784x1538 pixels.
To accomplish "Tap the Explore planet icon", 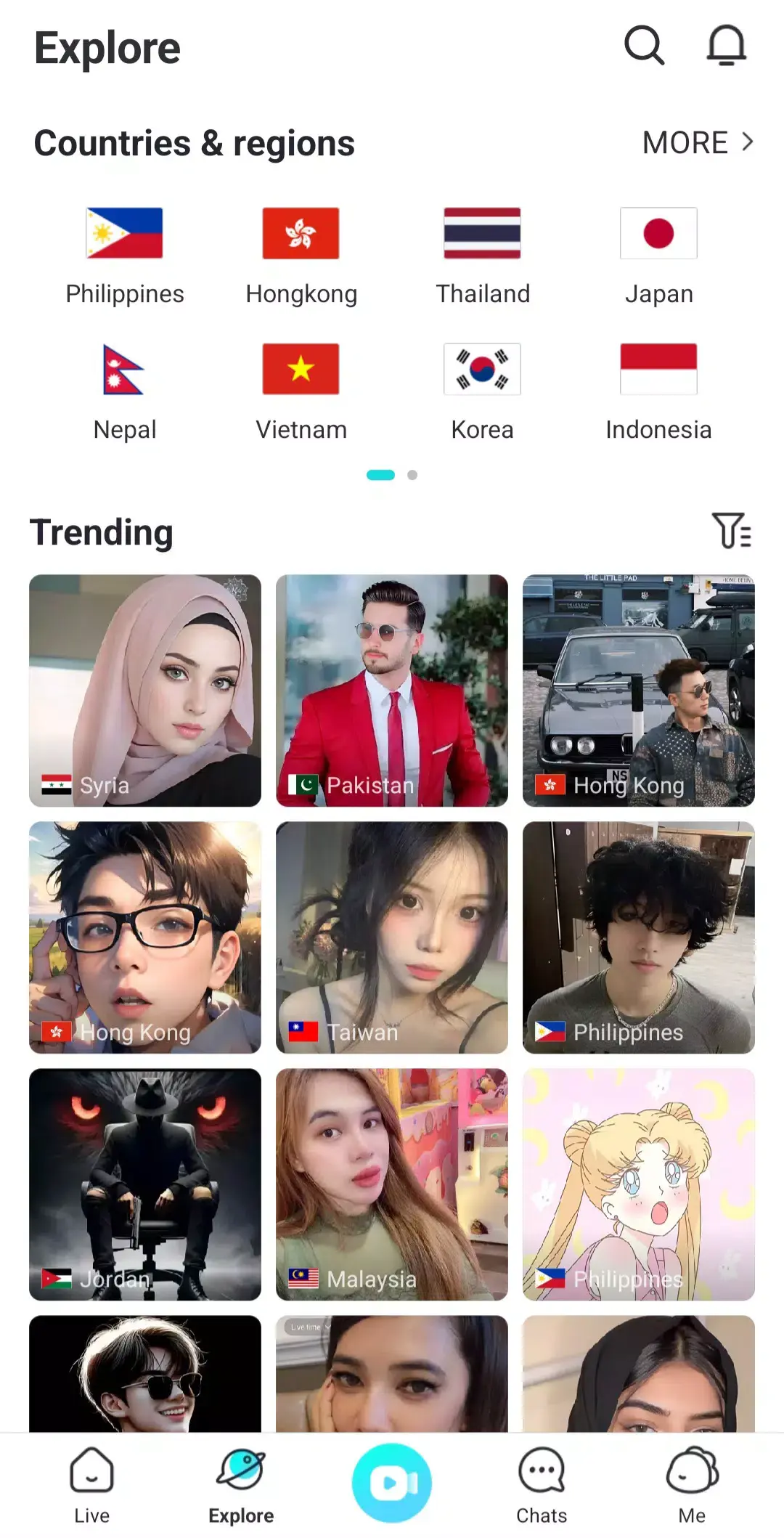I will (241, 1474).
